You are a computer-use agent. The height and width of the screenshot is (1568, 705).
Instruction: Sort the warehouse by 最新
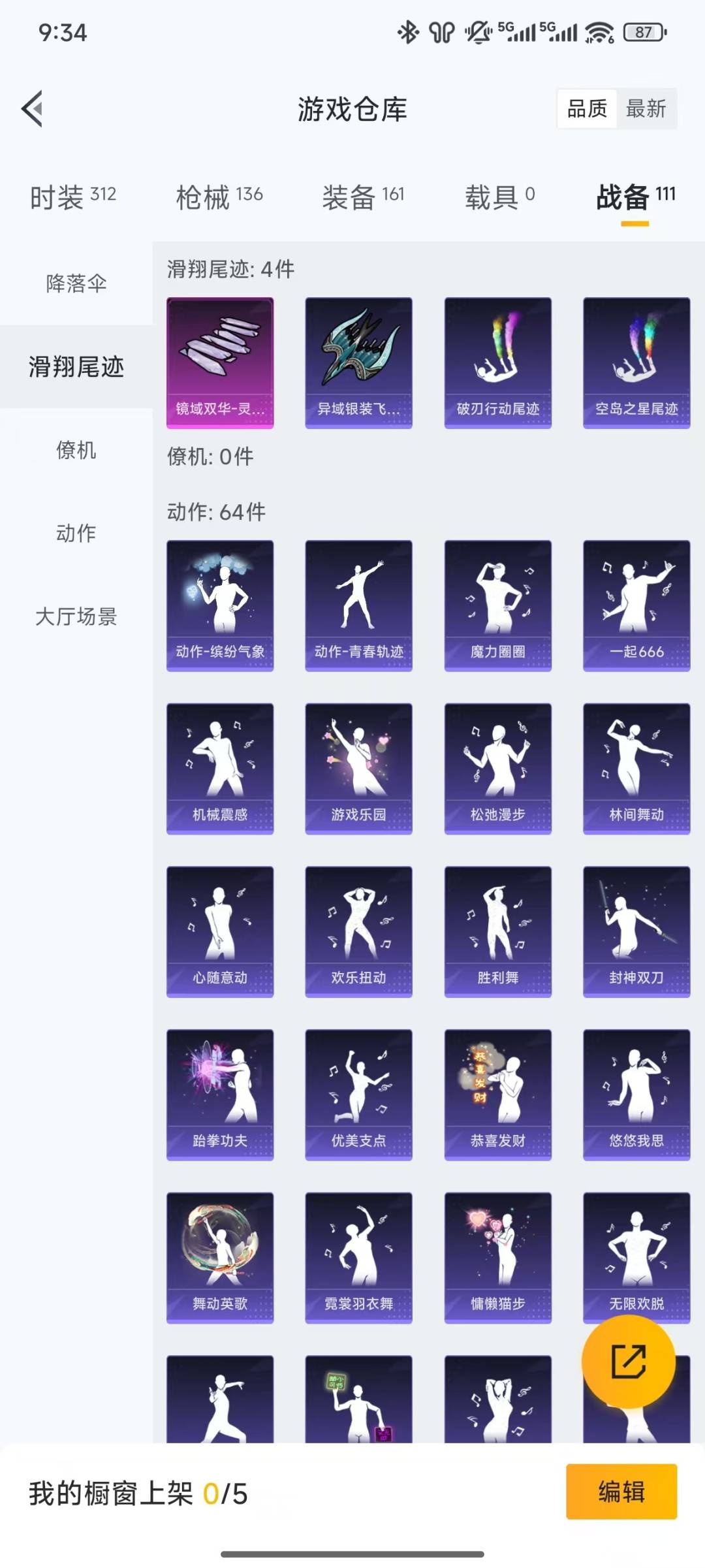646,108
